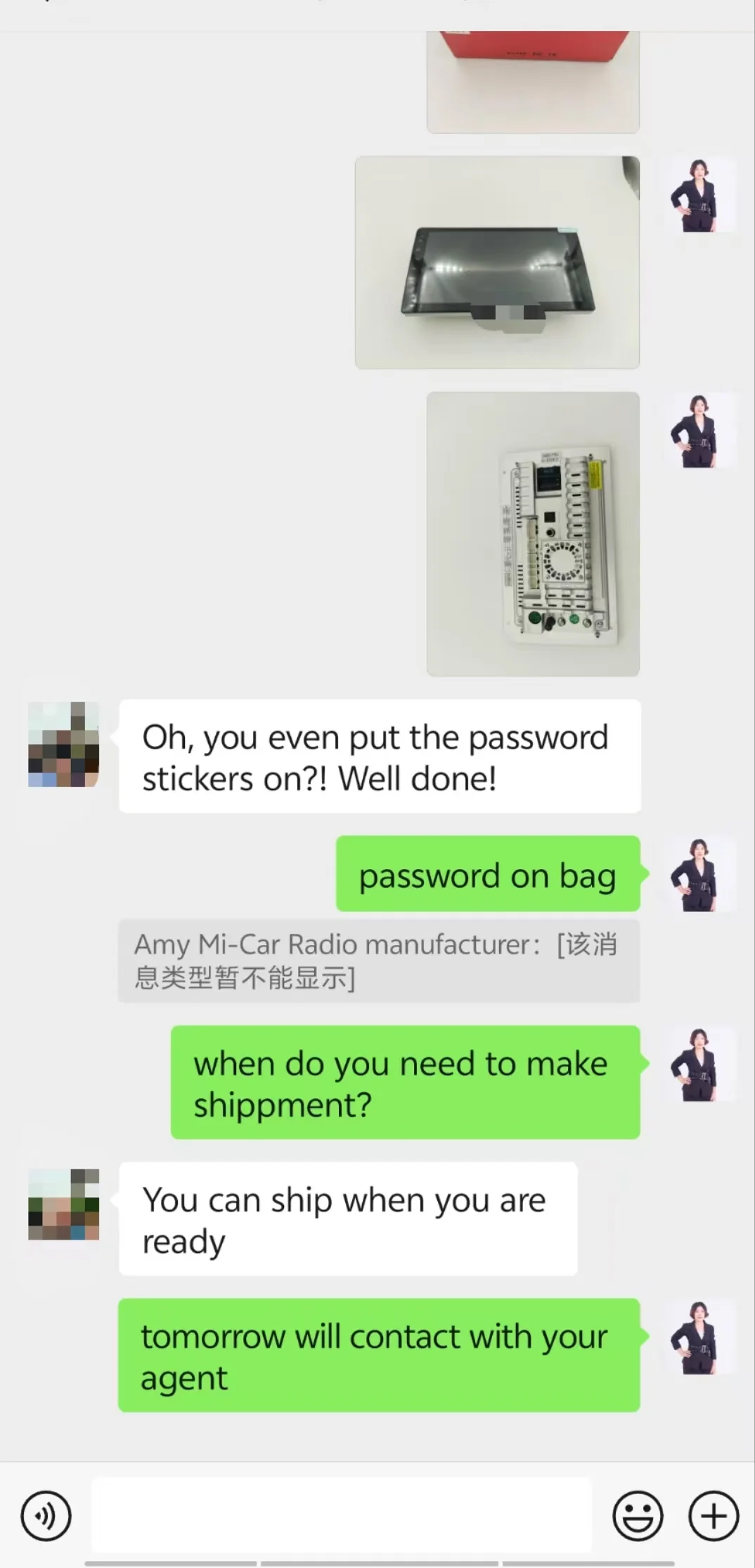This screenshot has height=1568, width=755.
Task: Open the plus attachments menu
Action: (x=713, y=1516)
